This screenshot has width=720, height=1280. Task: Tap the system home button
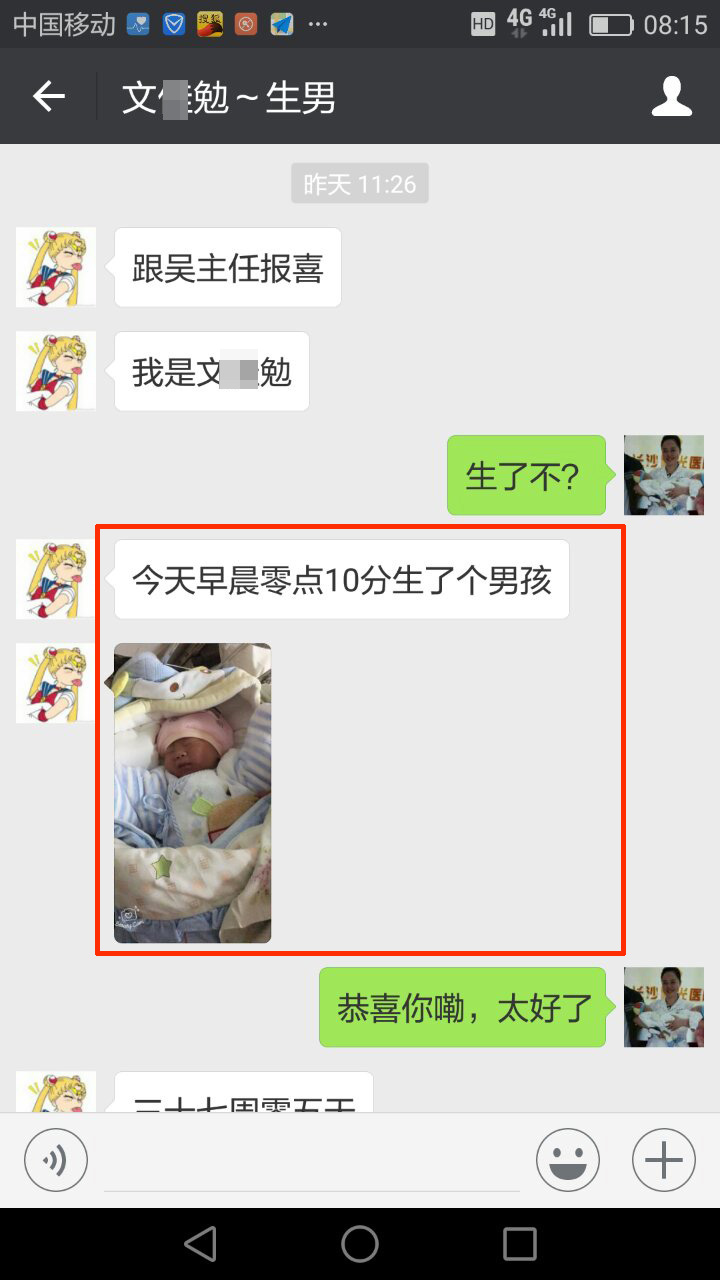(x=360, y=1244)
